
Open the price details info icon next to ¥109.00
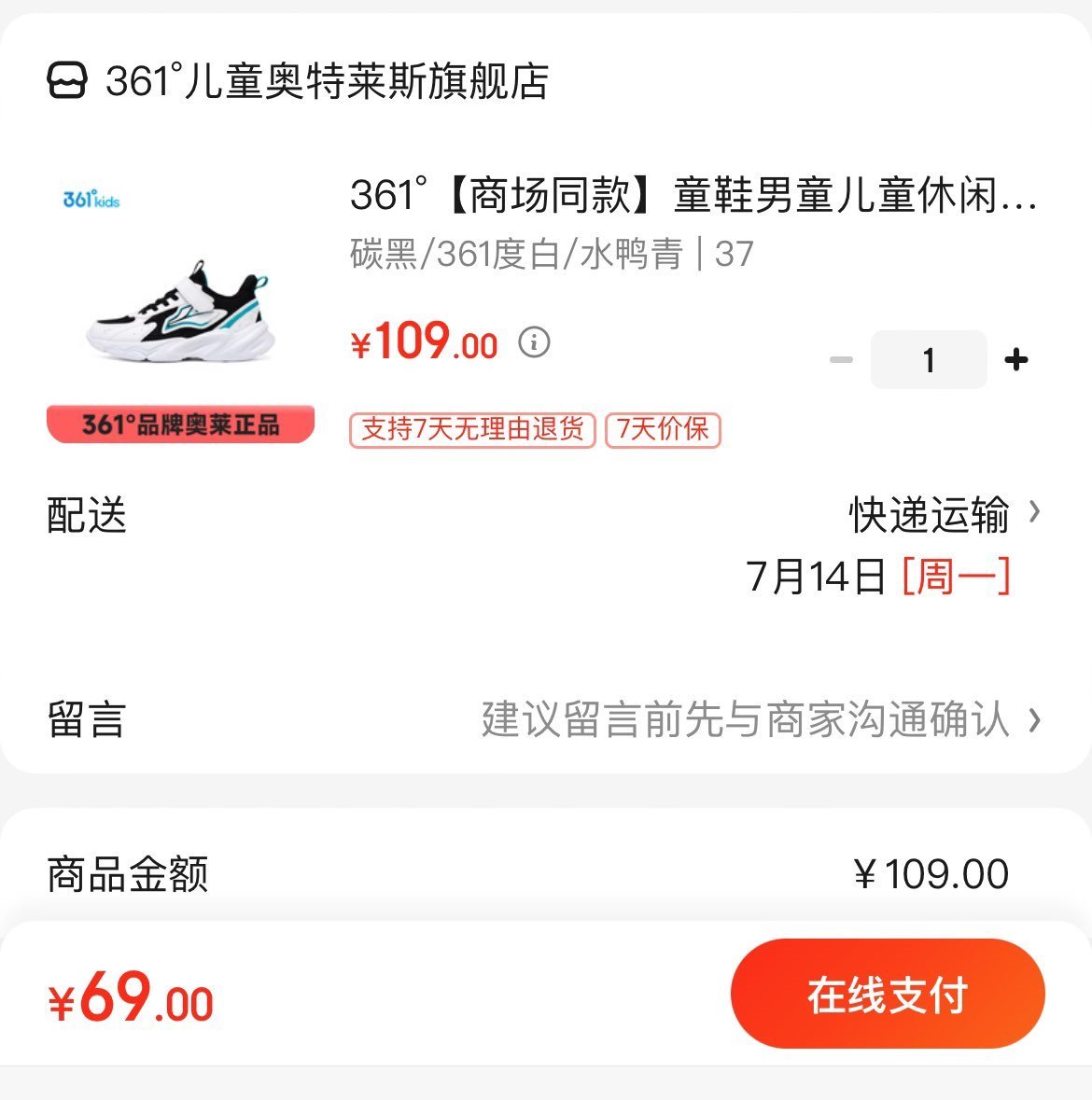point(533,343)
